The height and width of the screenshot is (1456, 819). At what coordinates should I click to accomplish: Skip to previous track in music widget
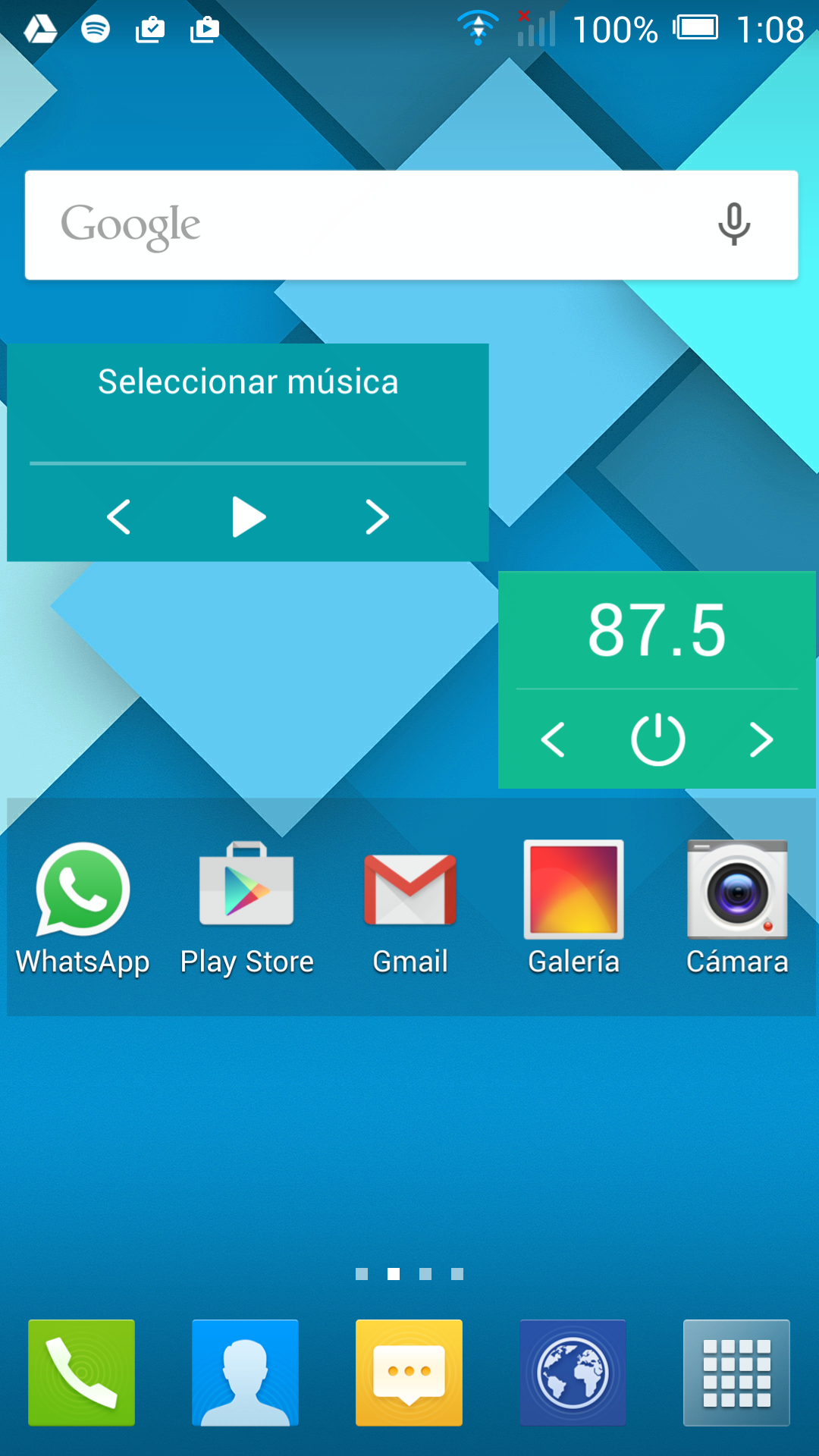119,517
